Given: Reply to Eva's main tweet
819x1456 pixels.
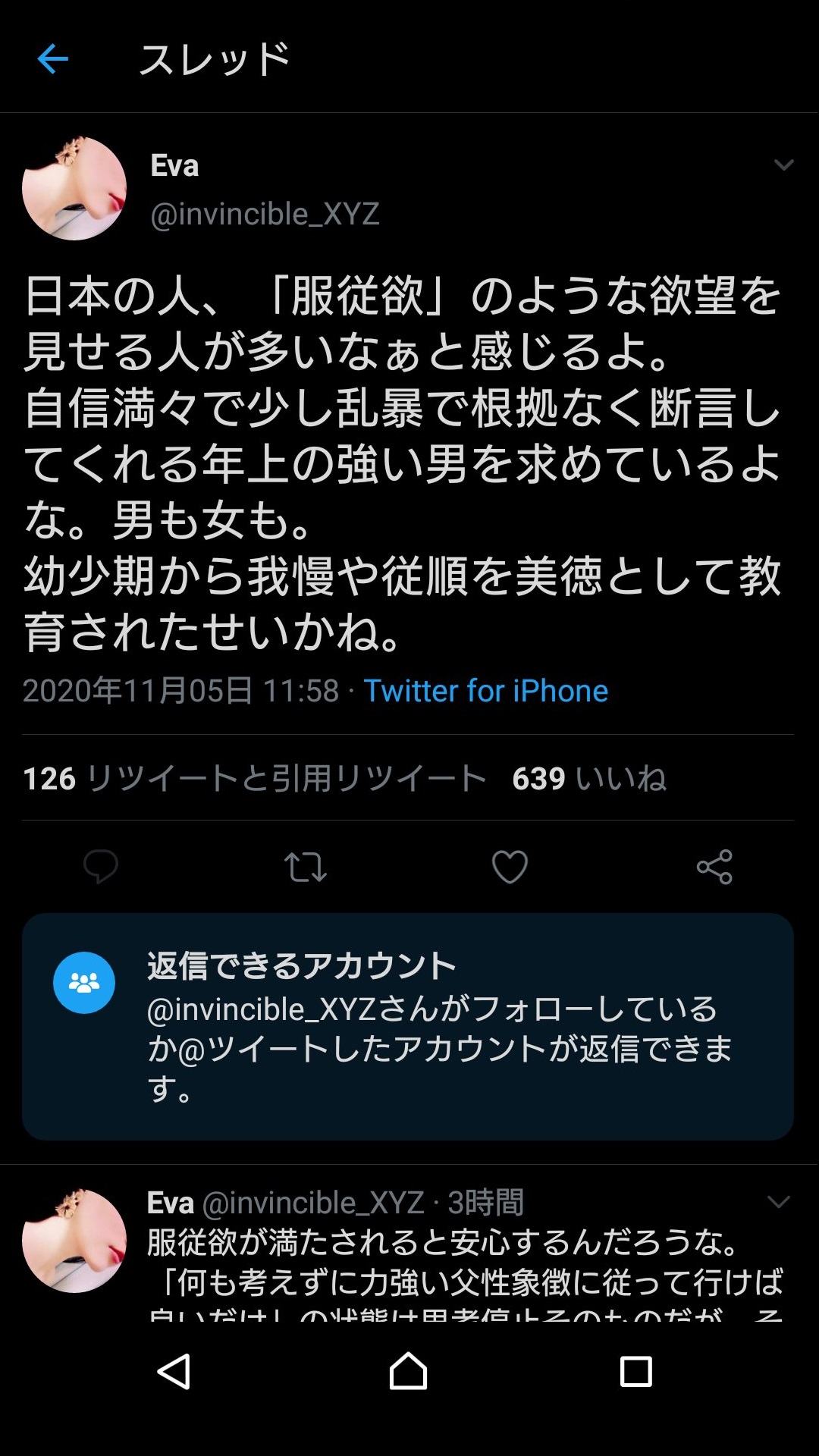Looking at the screenshot, I should (101, 866).
